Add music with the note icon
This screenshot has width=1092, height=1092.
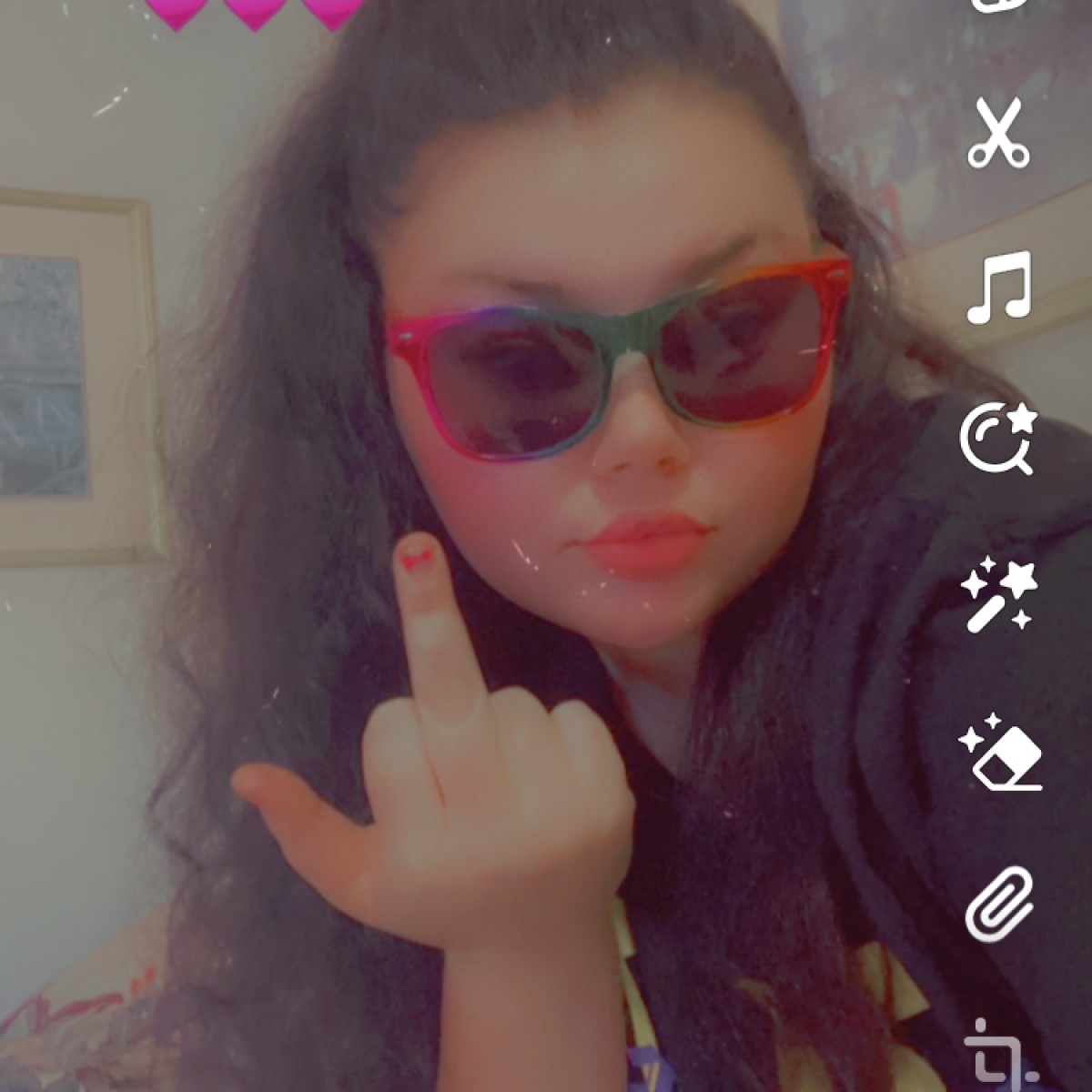click(998, 287)
